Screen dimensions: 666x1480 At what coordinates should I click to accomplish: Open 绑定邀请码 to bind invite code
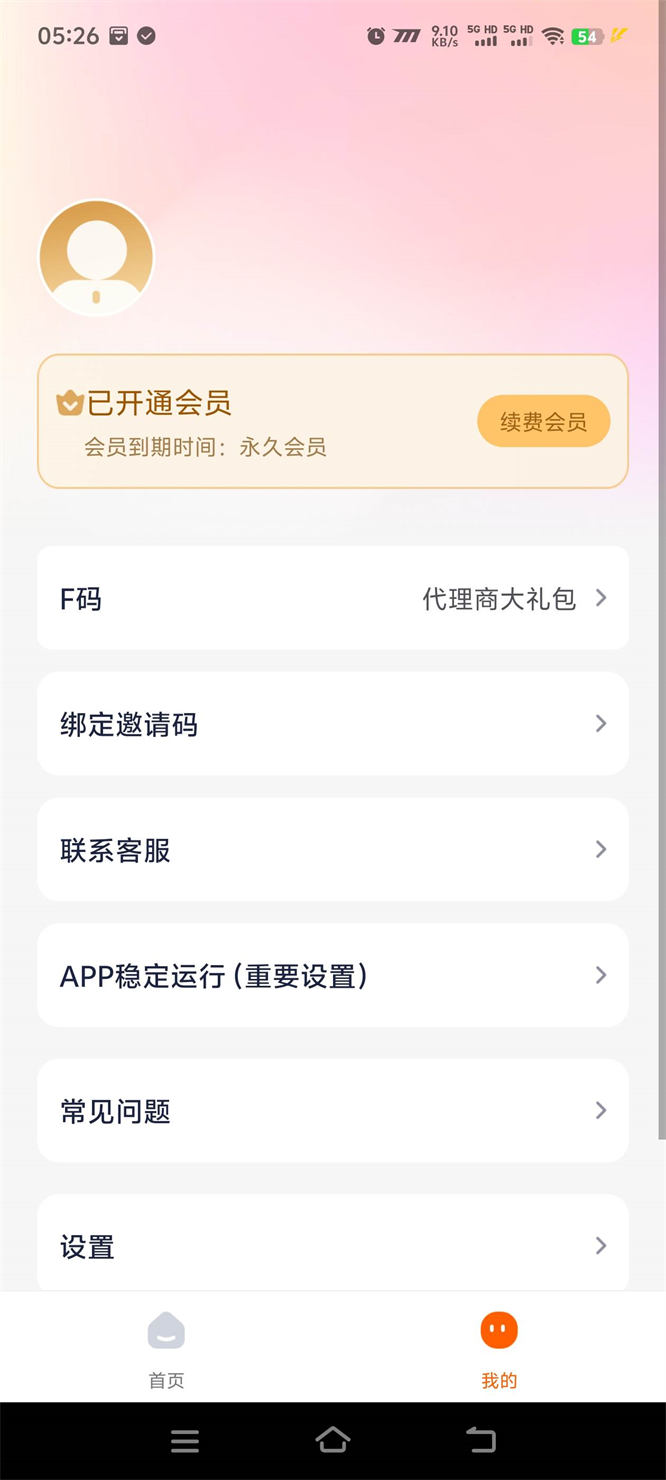click(332, 723)
